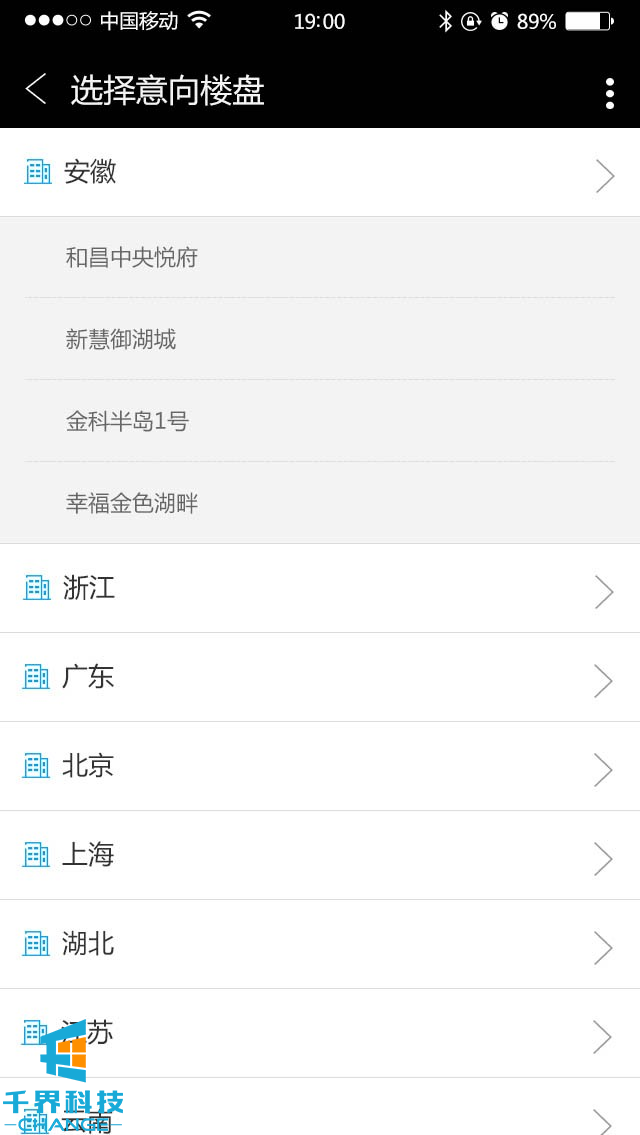
Task: Expand the 湖北 province row
Action: point(320,945)
